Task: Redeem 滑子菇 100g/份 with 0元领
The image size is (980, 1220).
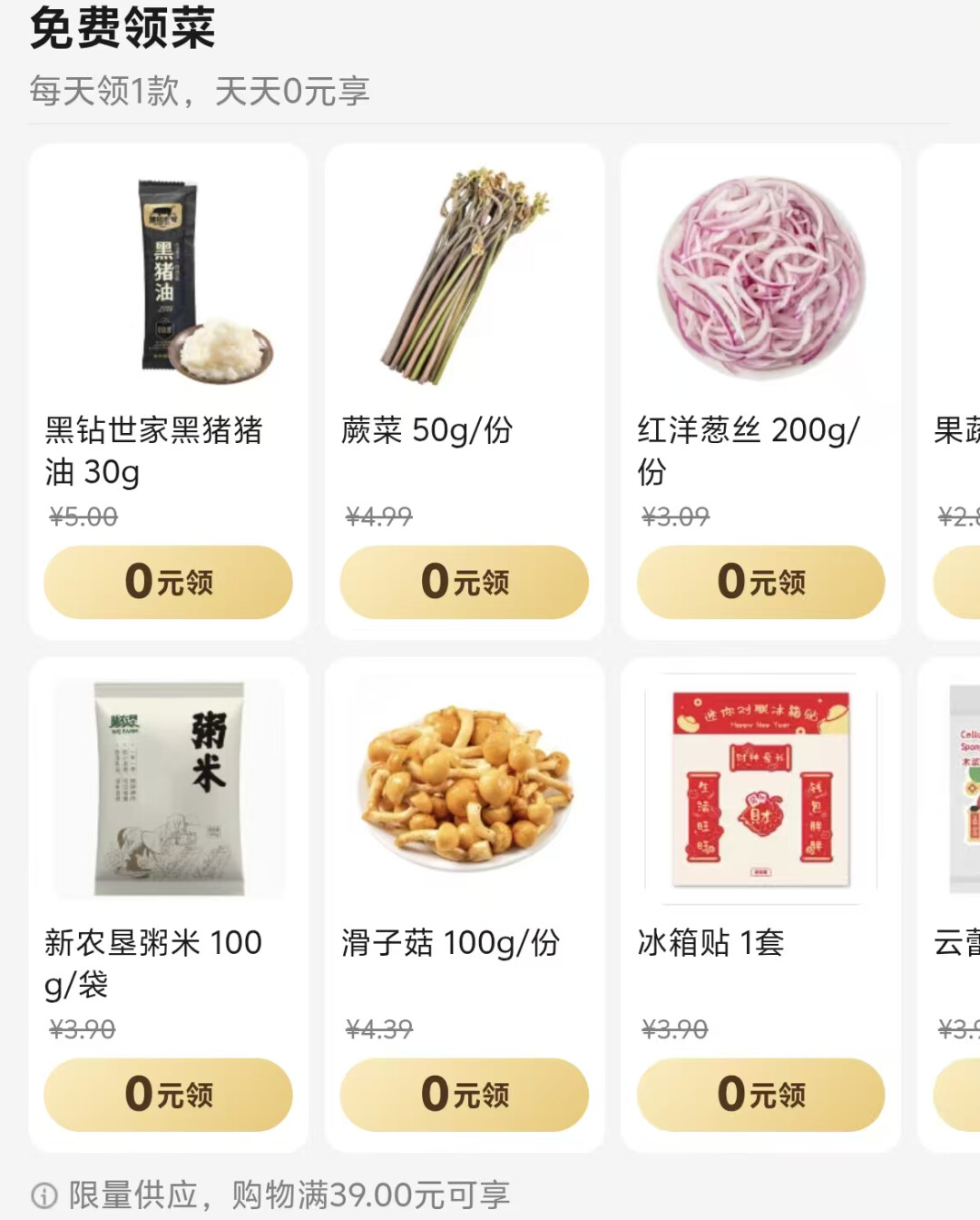Action: tap(464, 1094)
